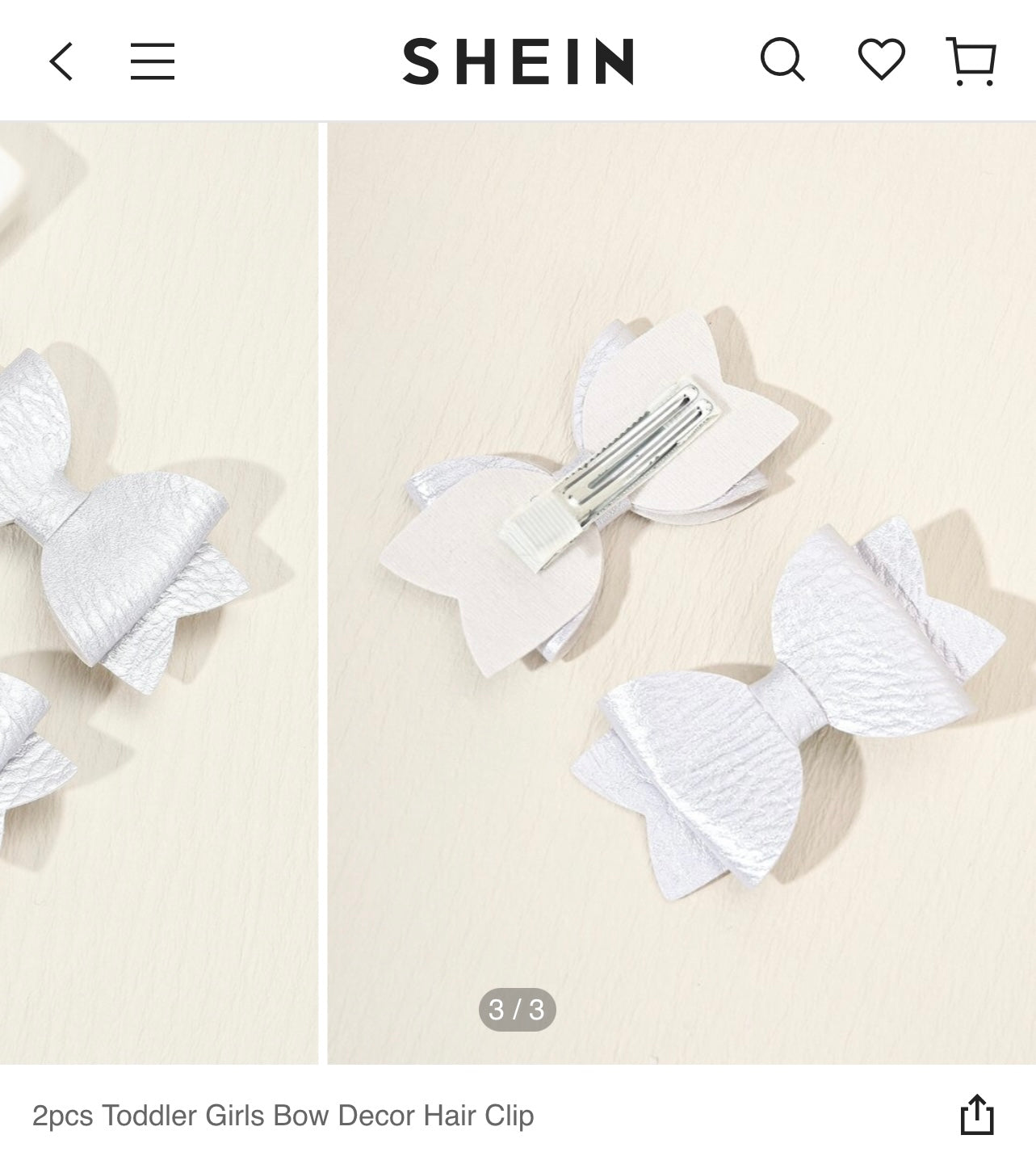Share this hair clip product

[977, 1115]
